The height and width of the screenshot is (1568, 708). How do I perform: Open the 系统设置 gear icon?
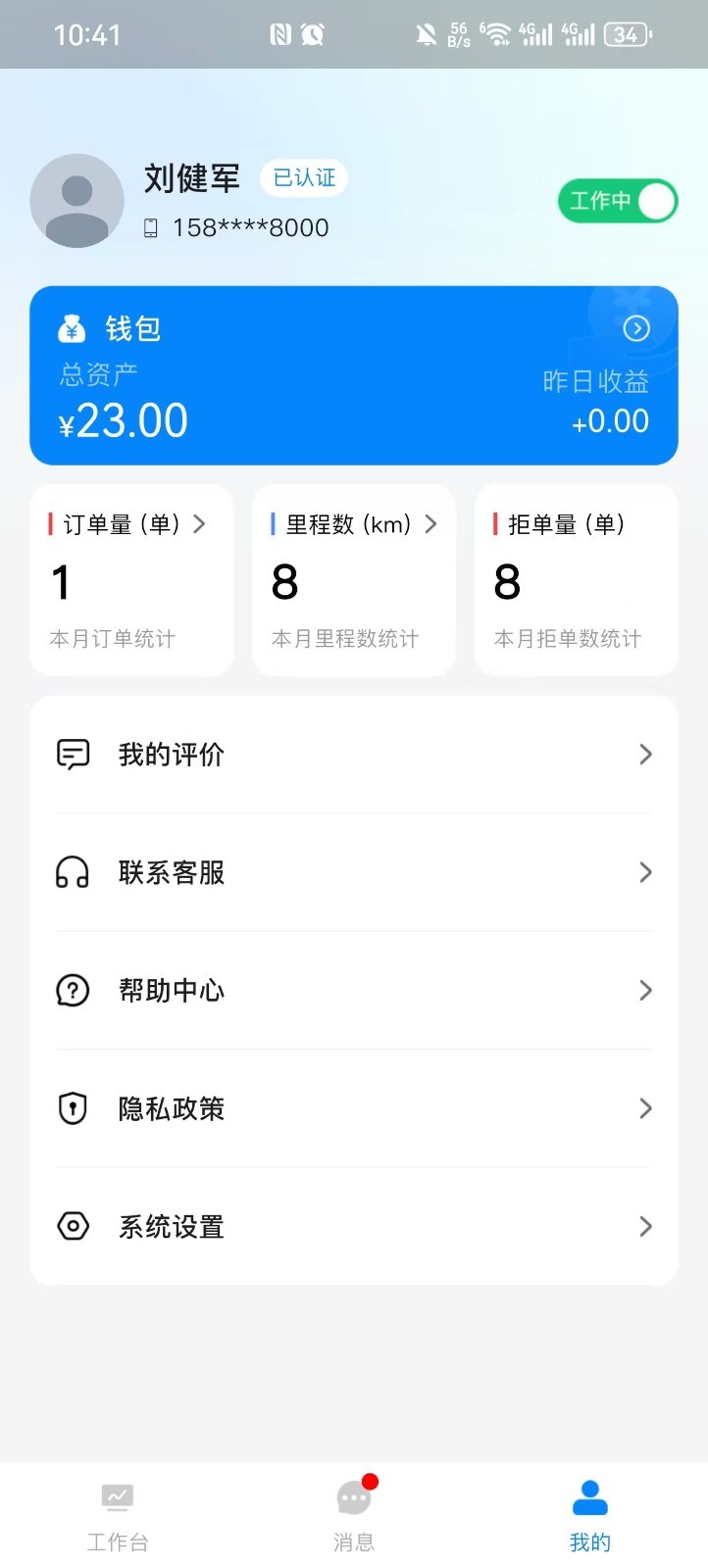click(73, 1226)
